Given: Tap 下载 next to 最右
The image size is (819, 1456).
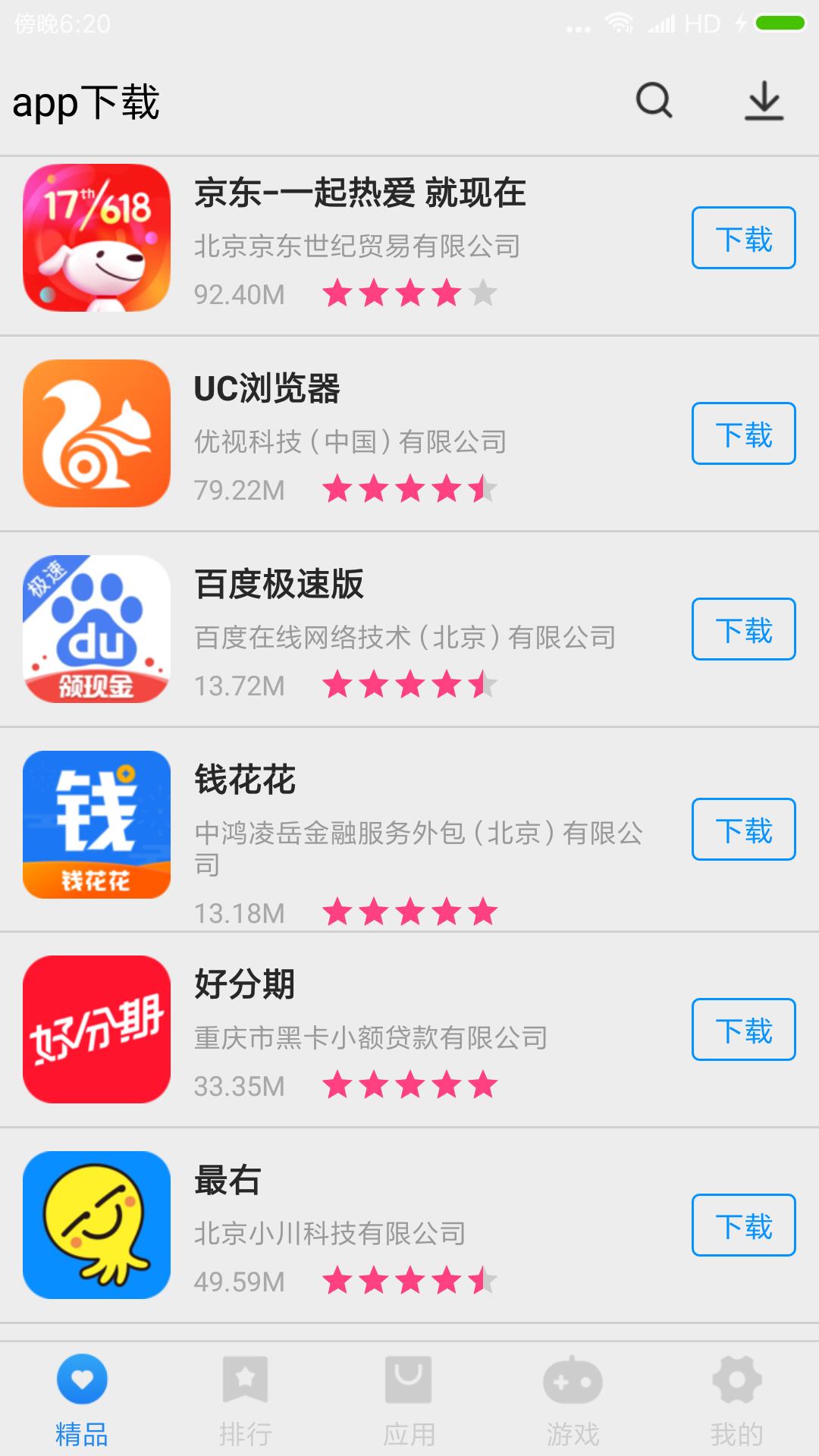Looking at the screenshot, I should pos(743,1225).
